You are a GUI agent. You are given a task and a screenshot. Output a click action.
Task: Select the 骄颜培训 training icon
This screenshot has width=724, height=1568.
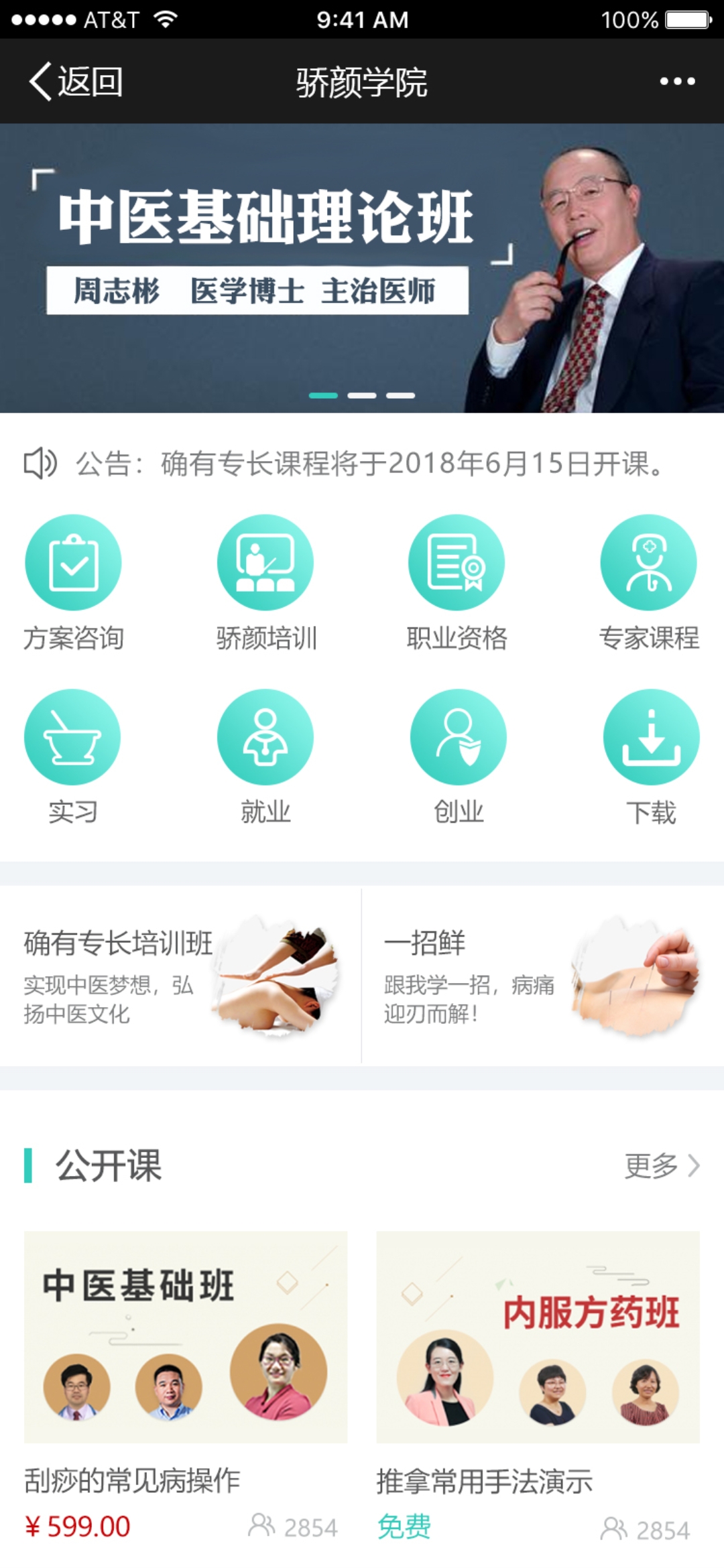[x=264, y=562]
